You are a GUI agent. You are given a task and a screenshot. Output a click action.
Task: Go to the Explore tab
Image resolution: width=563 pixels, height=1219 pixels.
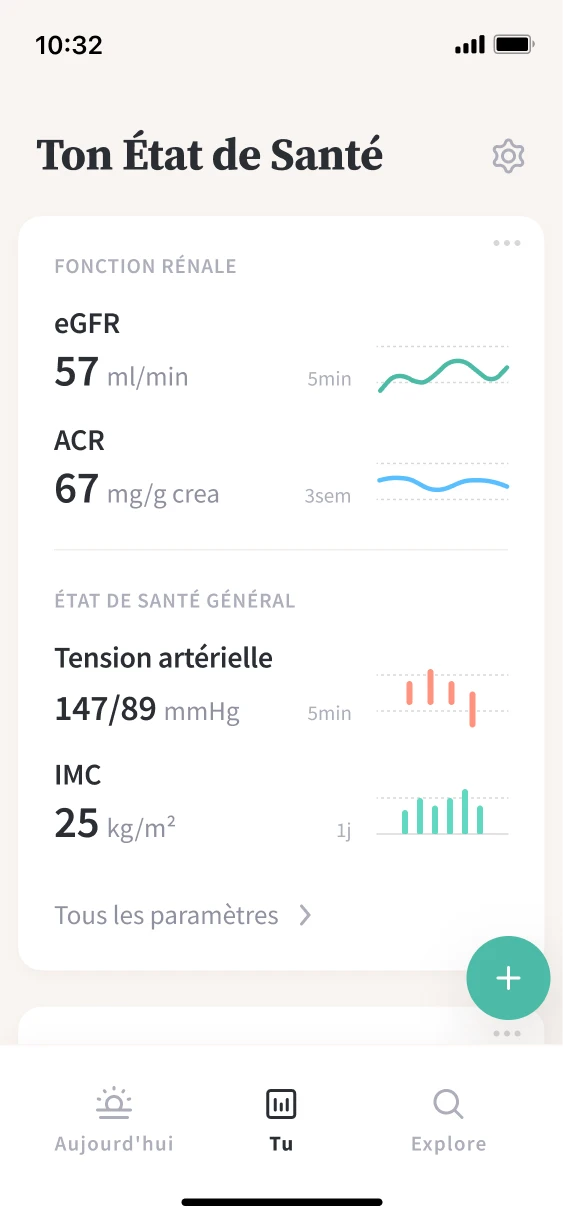tap(448, 1121)
